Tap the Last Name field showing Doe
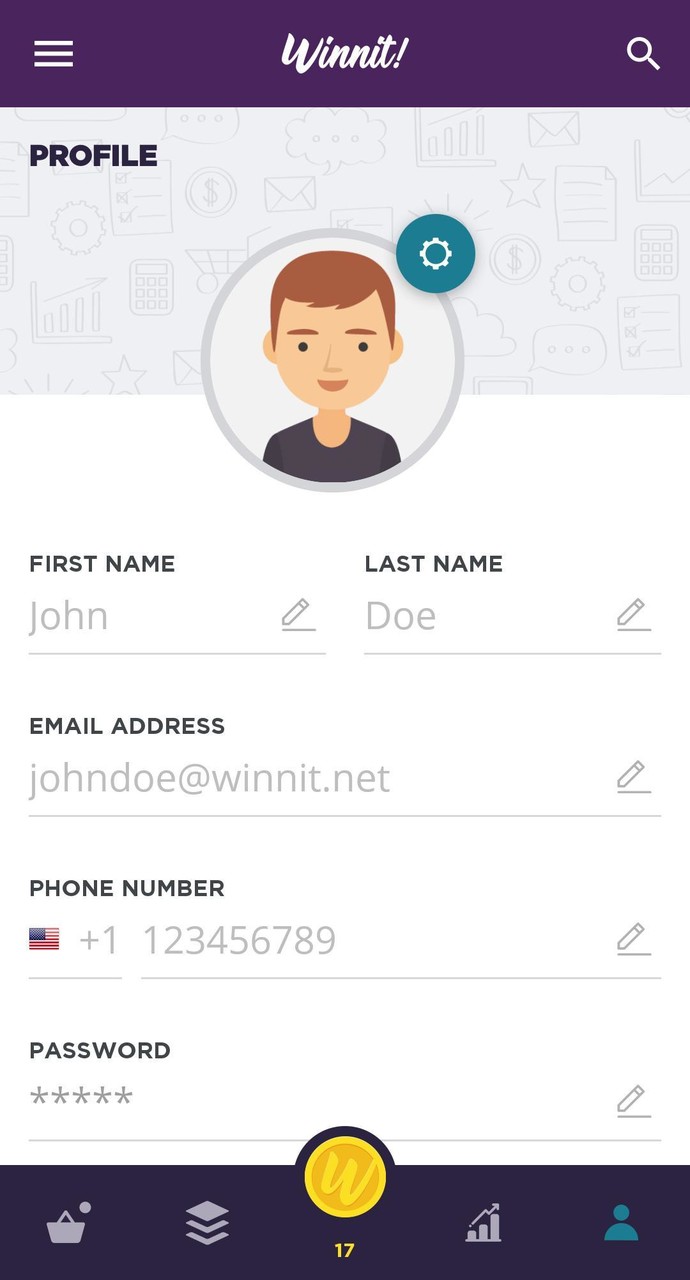The width and height of the screenshot is (690, 1280). coord(485,616)
